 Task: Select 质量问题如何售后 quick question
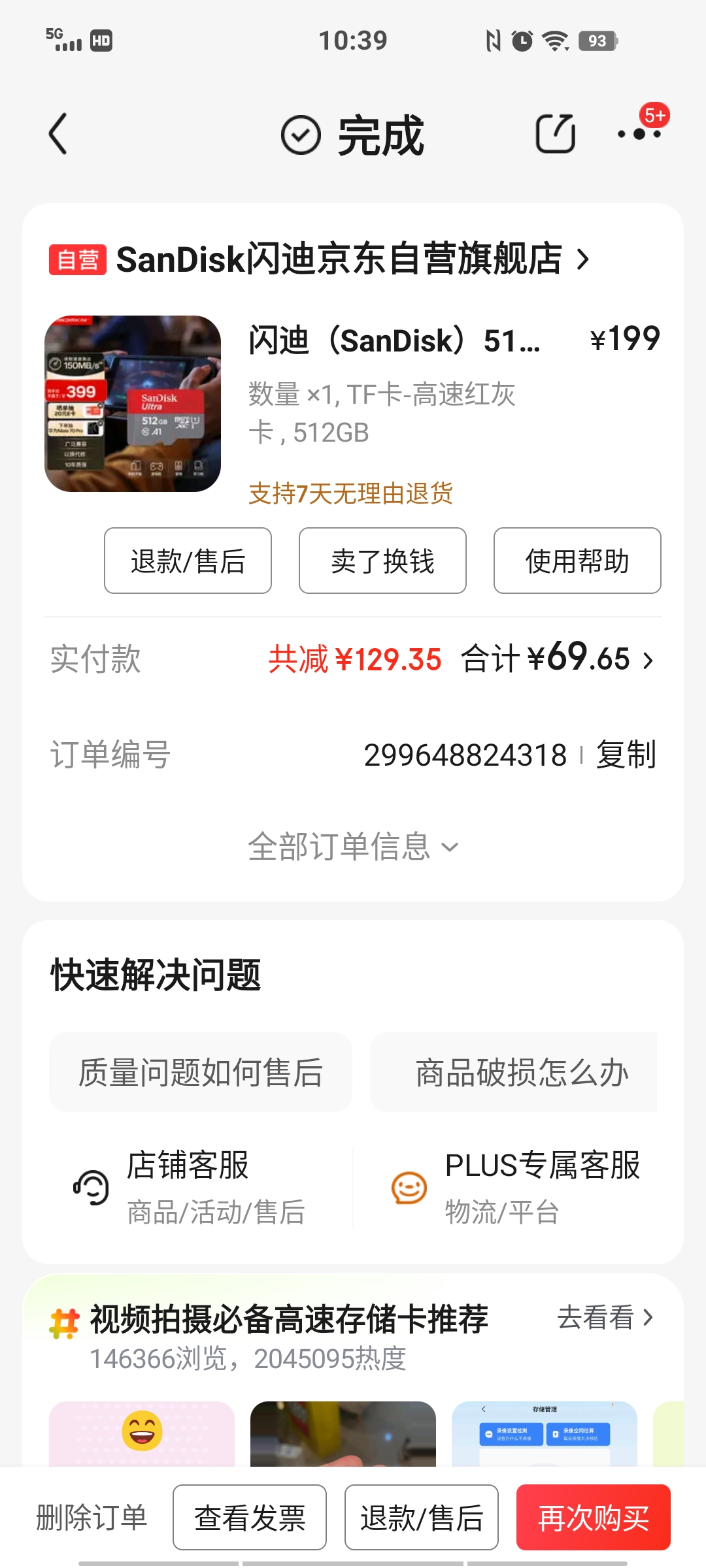point(199,1071)
